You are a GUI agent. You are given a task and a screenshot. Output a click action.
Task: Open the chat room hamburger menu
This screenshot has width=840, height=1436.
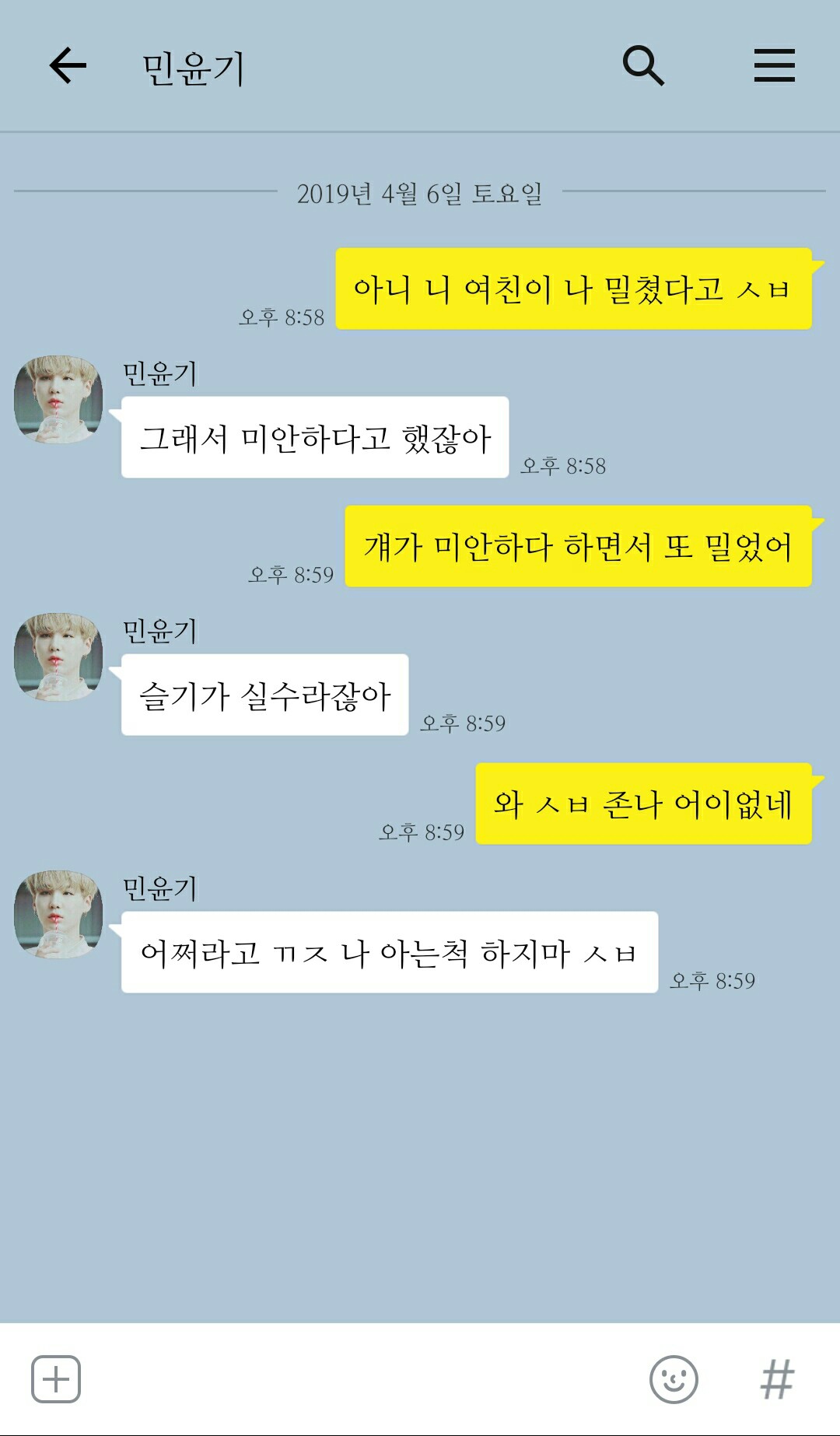(774, 65)
